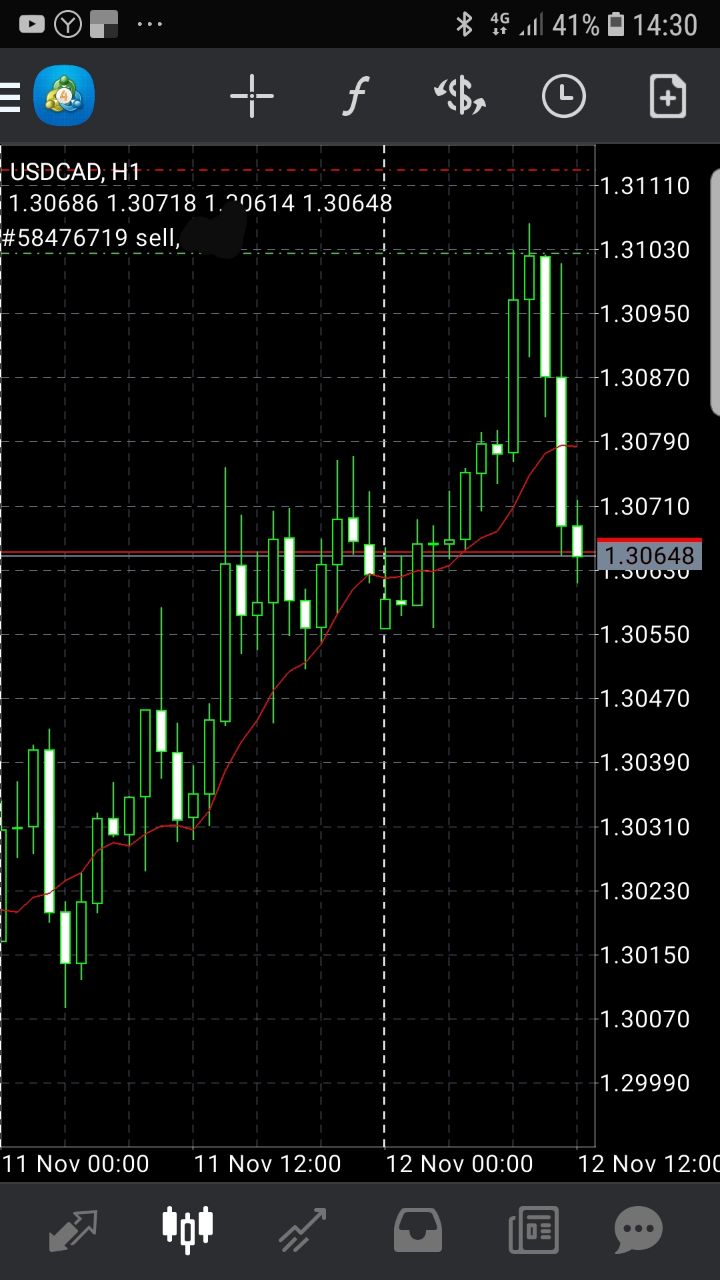The height and width of the screenshot is (1280, 720).
Task: Open the hamburger drawer menu
Action: (9, 97)
